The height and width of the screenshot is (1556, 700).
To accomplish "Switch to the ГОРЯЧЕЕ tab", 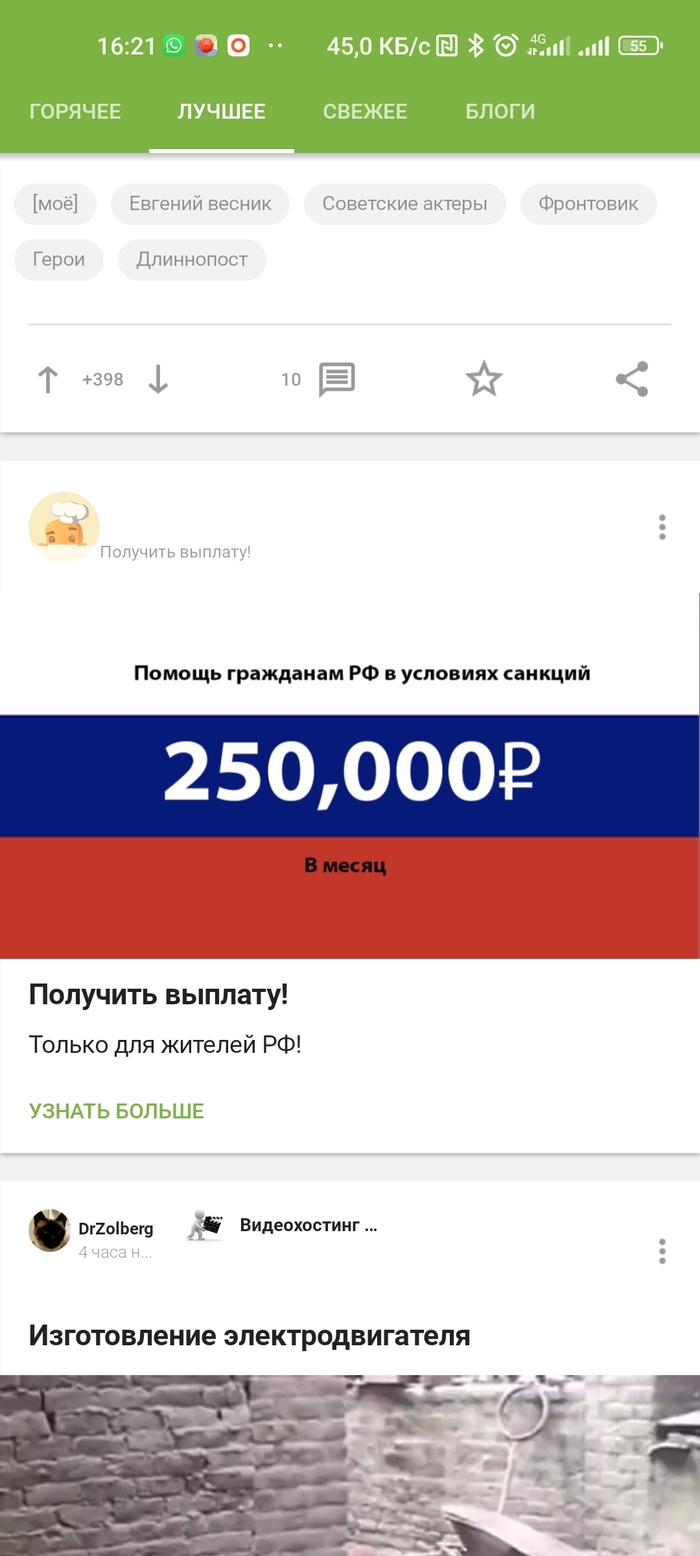I will (x=75, y=112).
